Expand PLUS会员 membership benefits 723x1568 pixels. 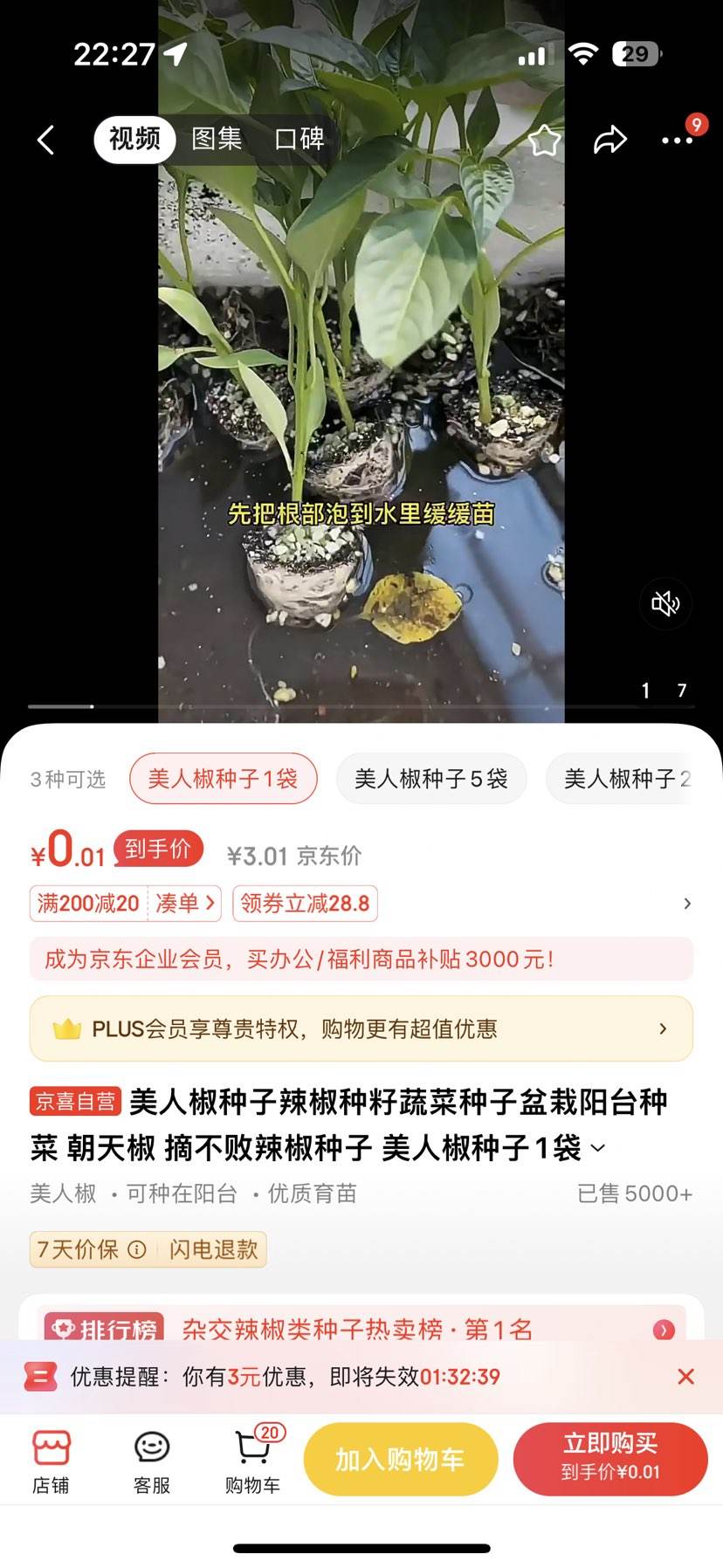click(662, 1028)
